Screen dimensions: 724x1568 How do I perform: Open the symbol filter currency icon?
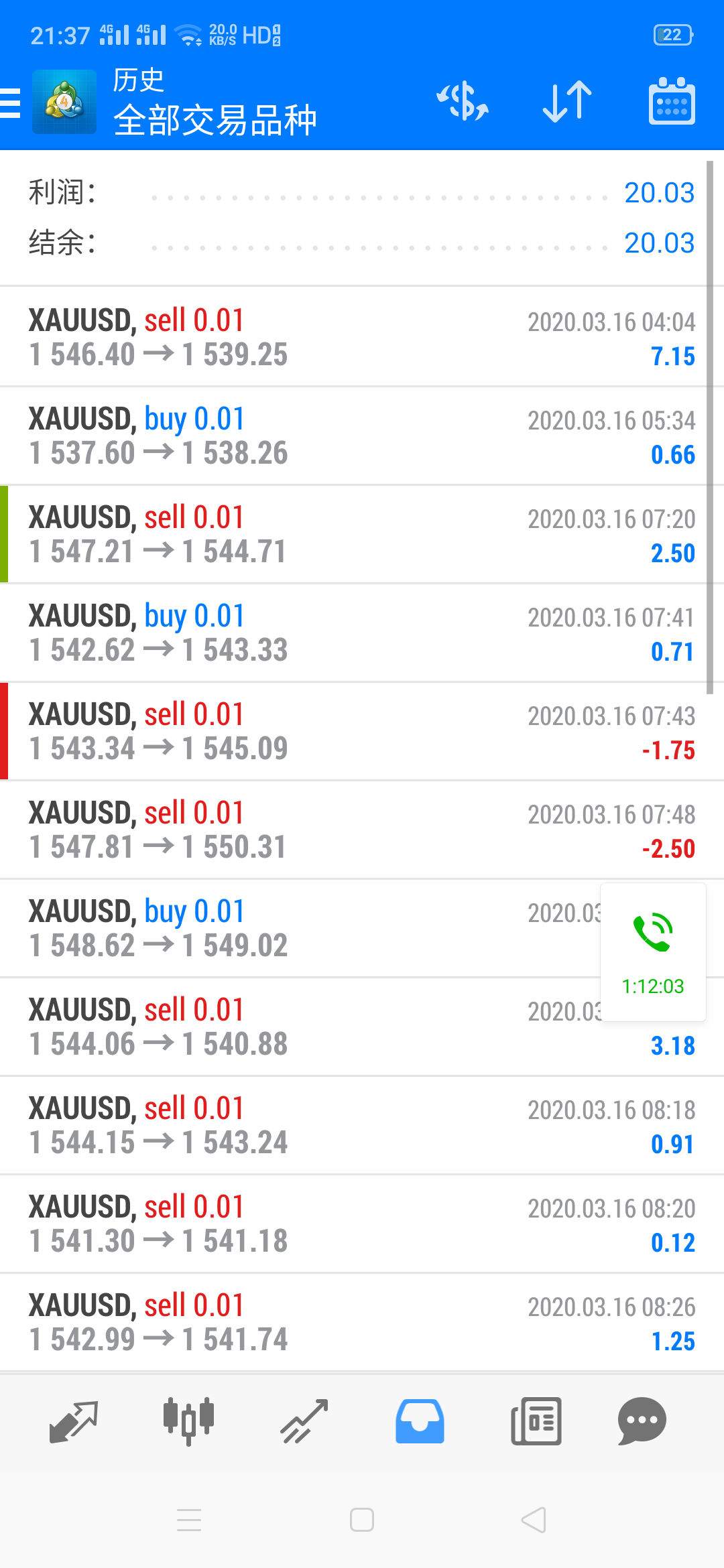point(463,102)
